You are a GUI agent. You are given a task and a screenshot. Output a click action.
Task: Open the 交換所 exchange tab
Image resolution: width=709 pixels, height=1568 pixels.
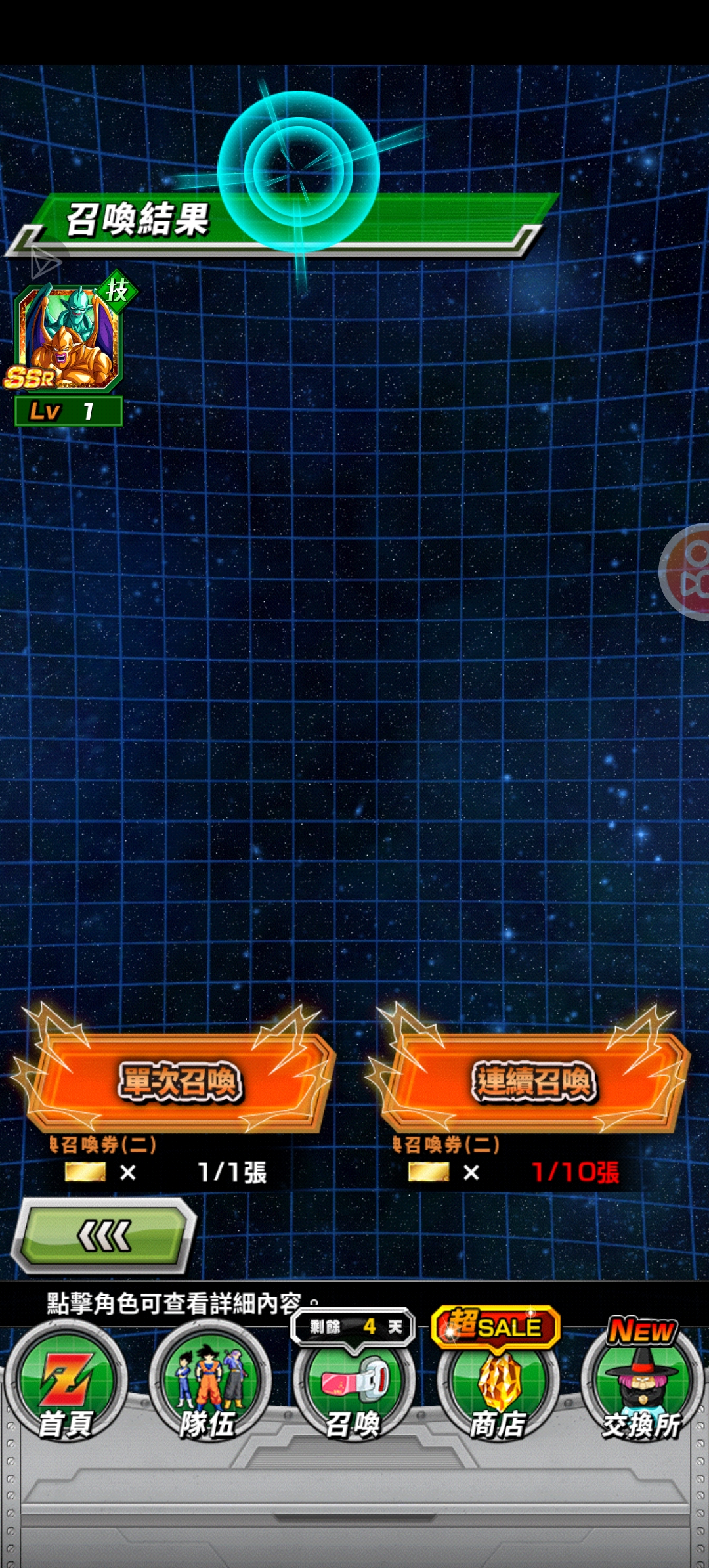642,1385
